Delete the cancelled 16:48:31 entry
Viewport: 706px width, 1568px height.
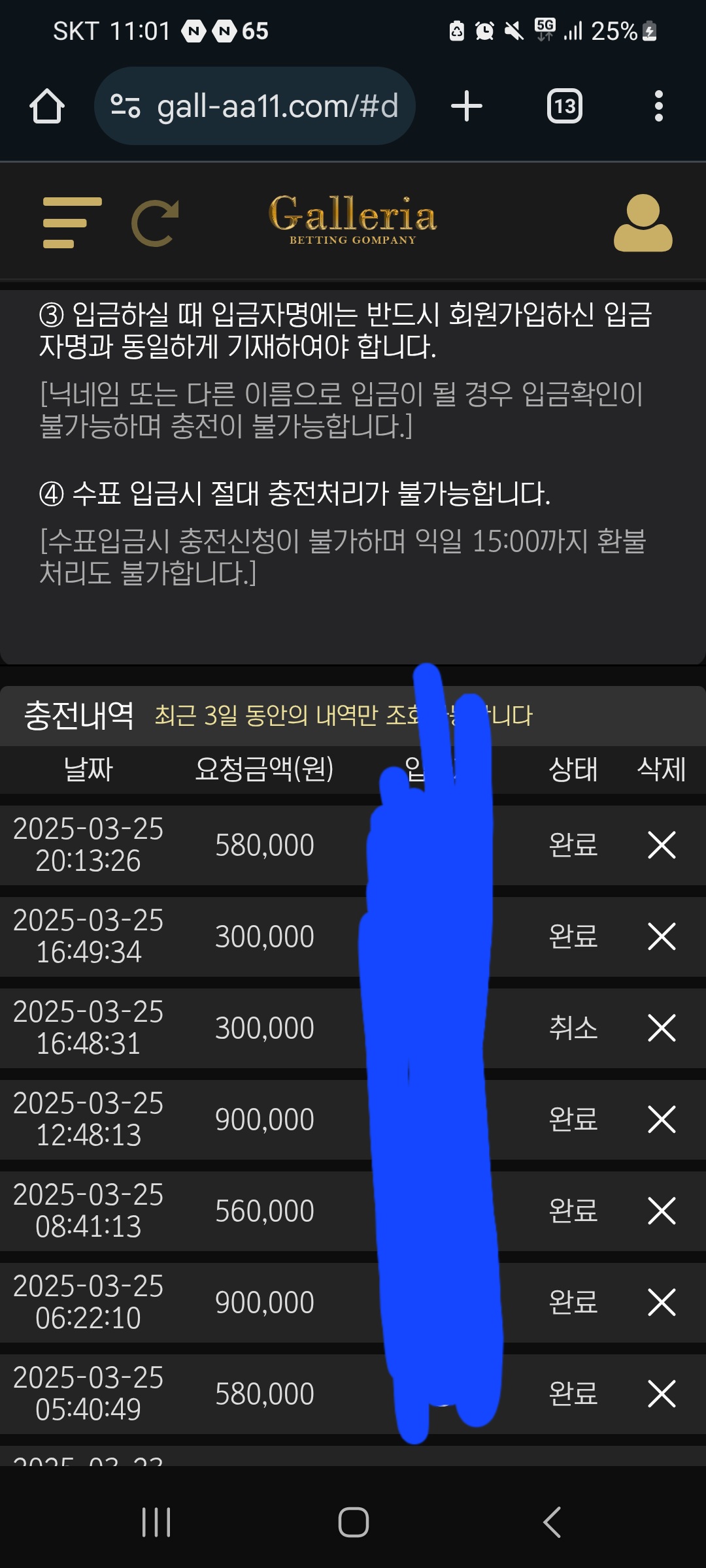coord(661,1028)
